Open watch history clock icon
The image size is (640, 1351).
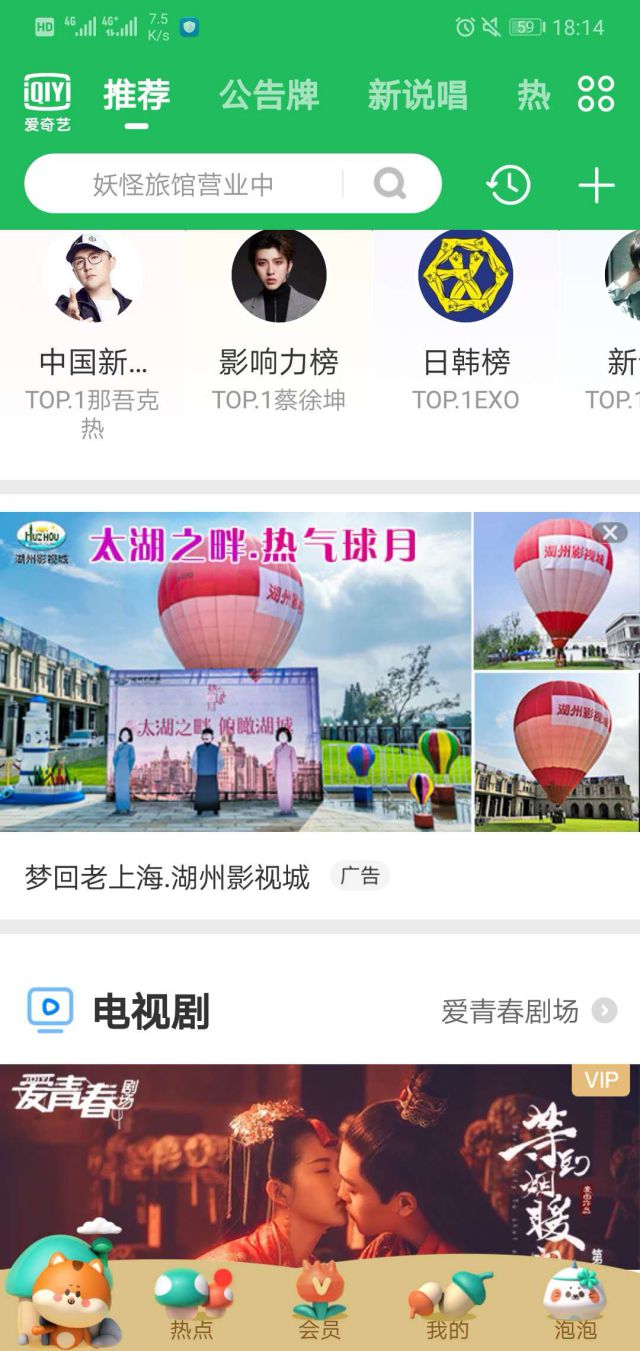point(508,185)
